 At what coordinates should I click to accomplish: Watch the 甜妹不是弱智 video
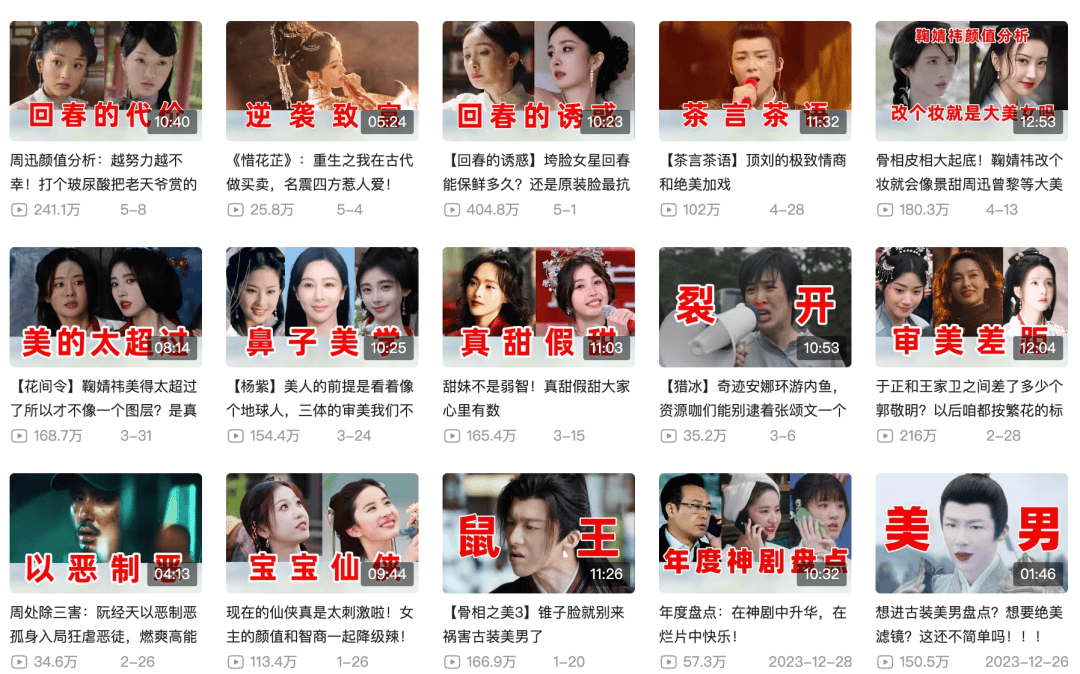538,307
